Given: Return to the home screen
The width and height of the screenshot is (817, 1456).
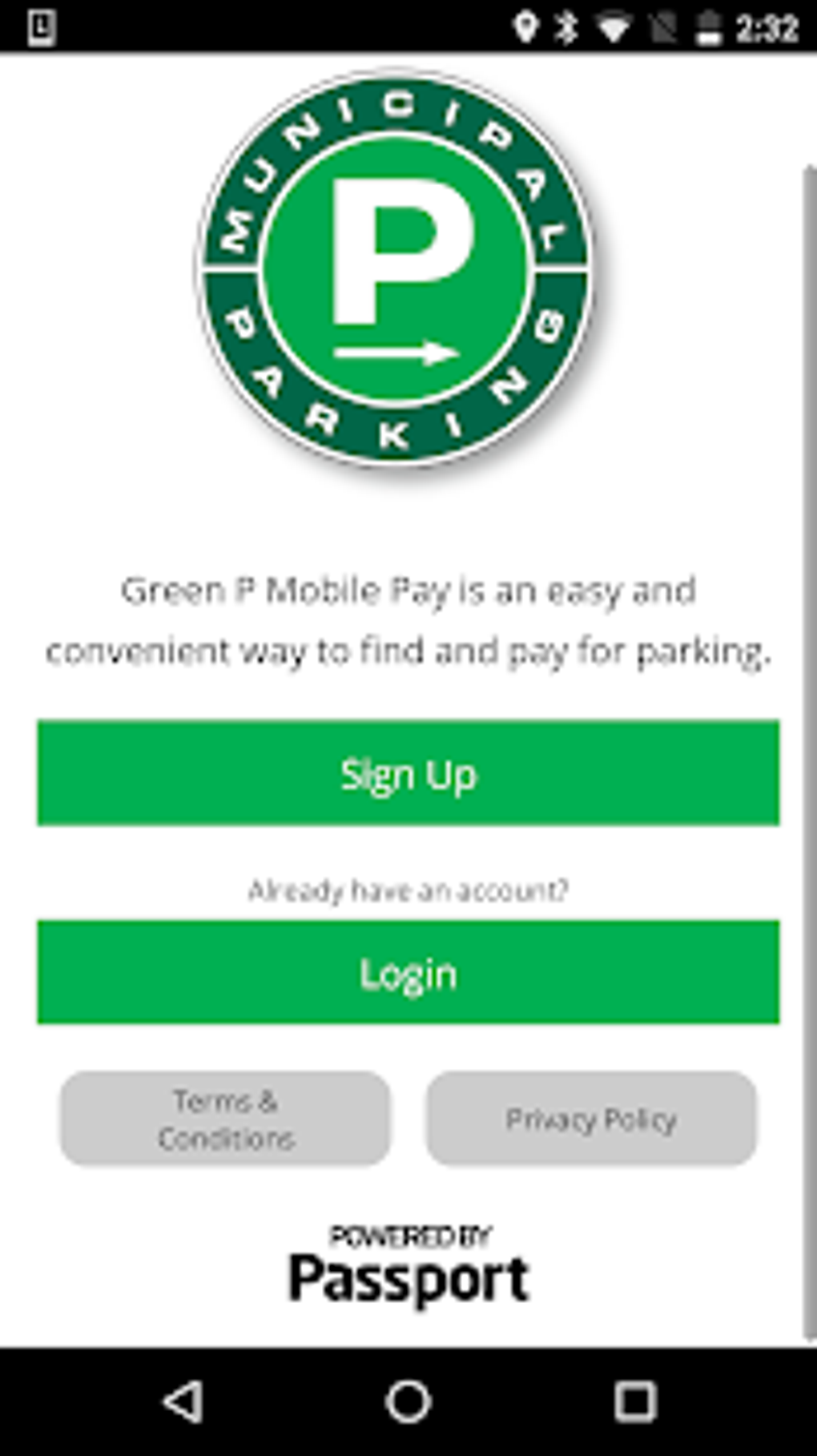Looking at the screenshot, I should coord(408,1402).
